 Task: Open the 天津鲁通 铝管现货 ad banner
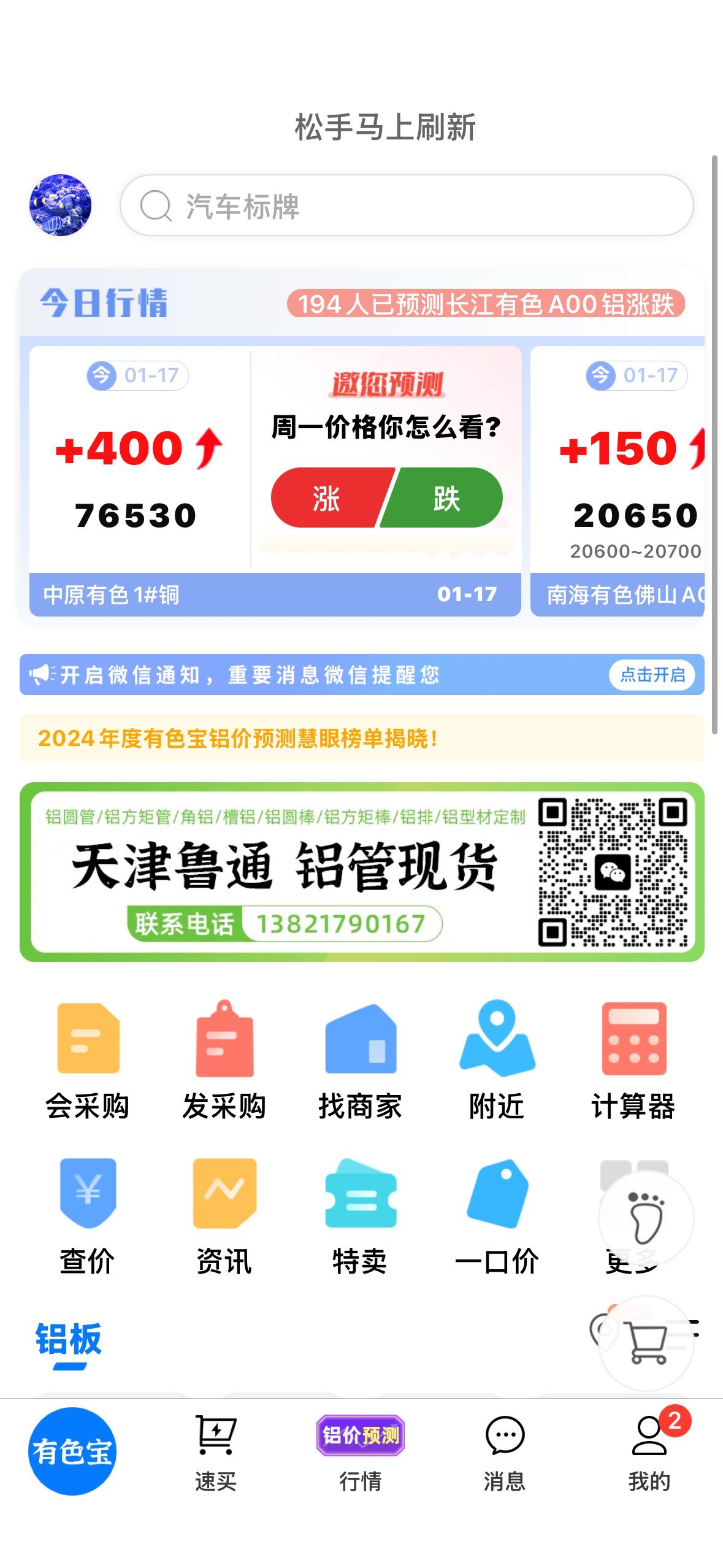(362, 872)
